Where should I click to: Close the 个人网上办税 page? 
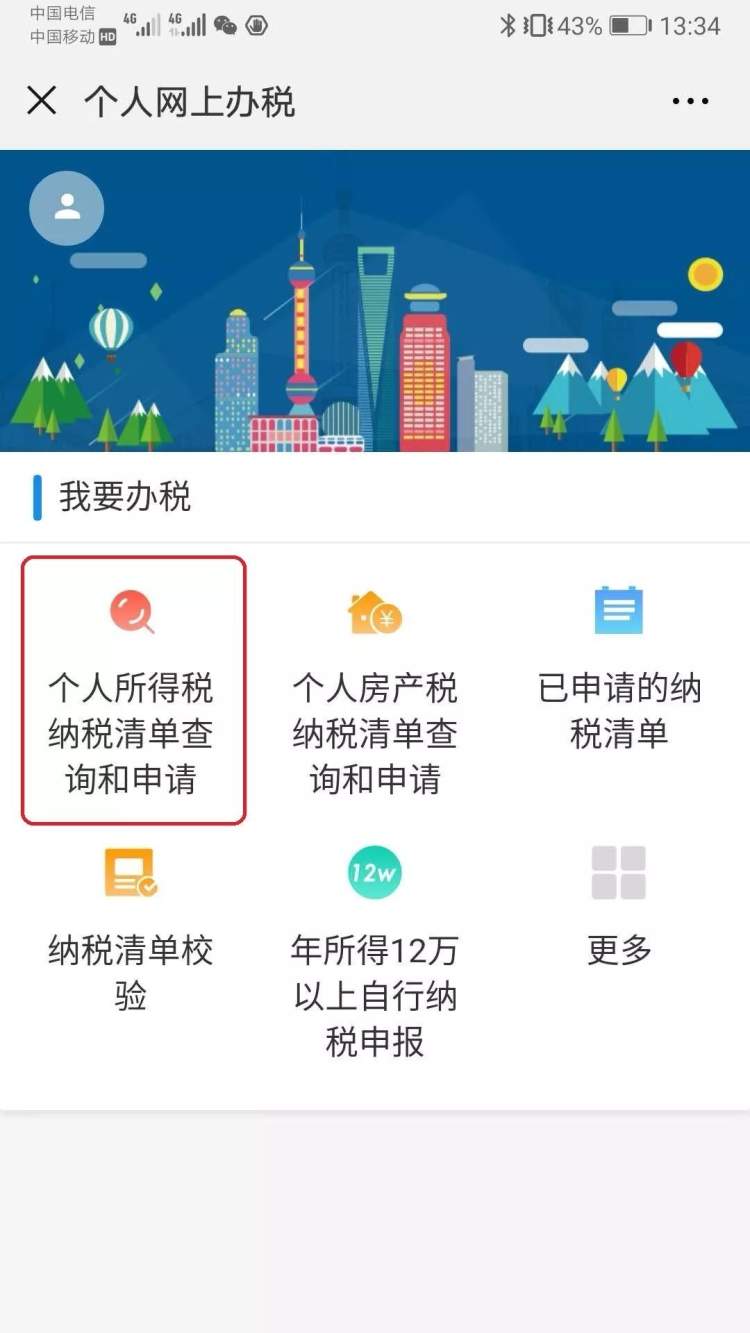(x=42, y=101)
